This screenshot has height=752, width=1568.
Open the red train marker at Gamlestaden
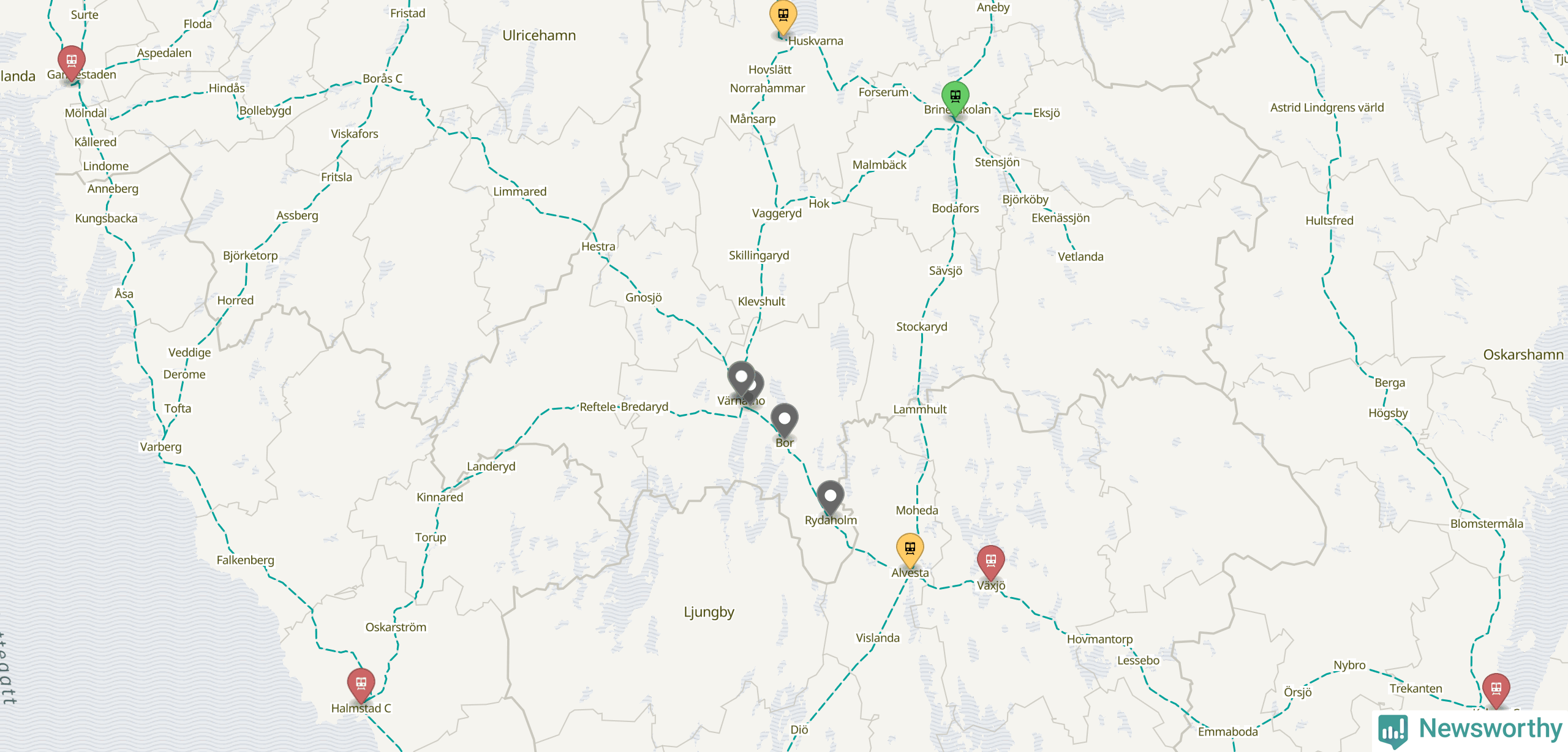point(72,62)
